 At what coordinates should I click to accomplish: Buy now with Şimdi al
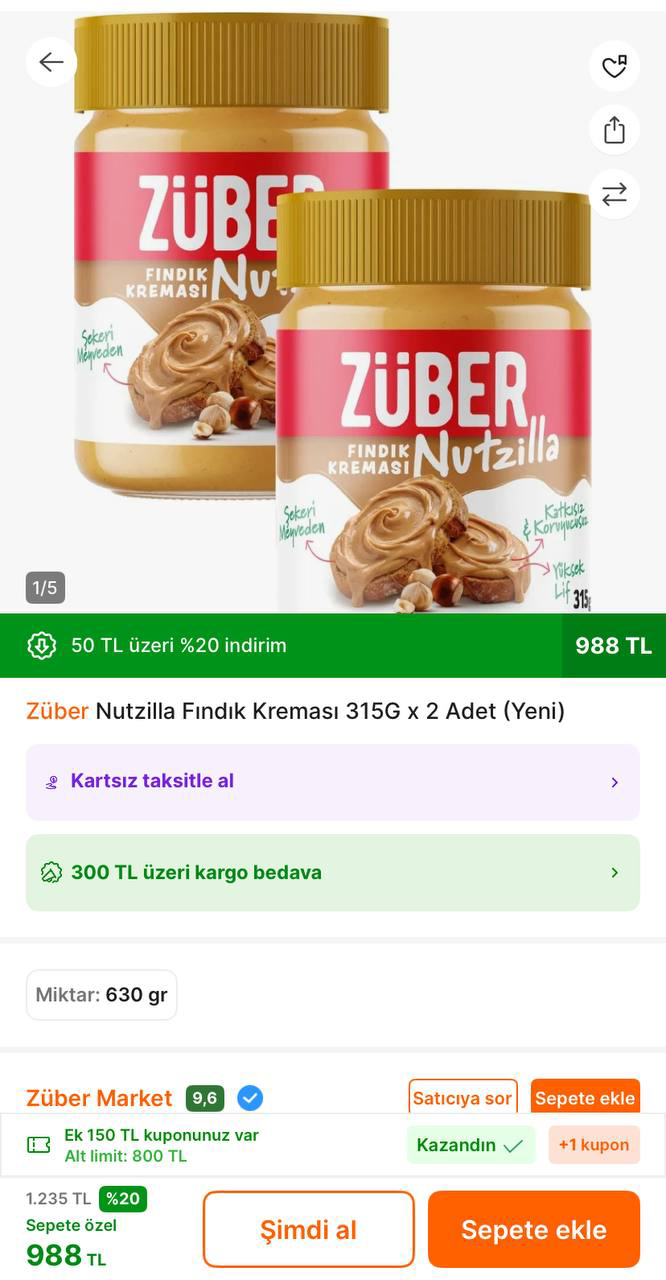[x=308, y=1229]
